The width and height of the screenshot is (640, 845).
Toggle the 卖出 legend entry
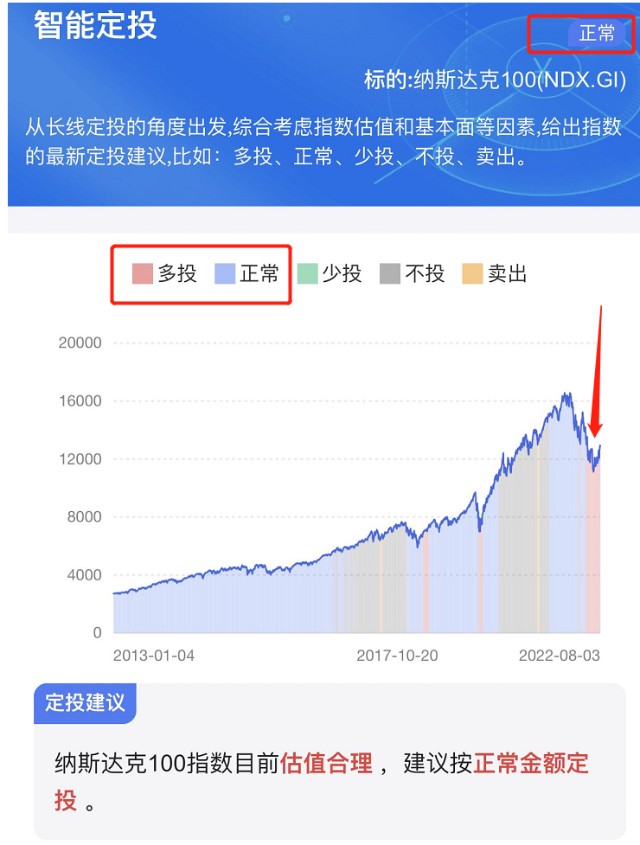pos(494,274)
